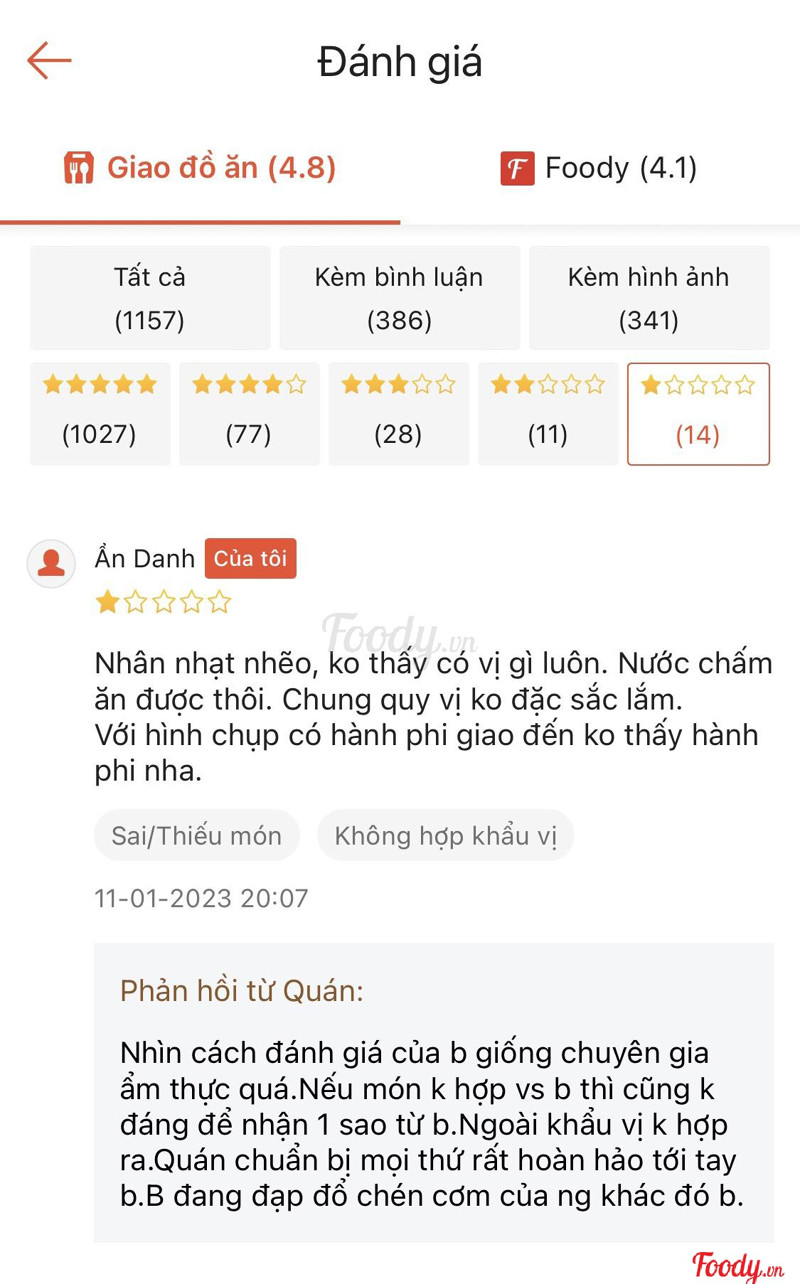Select the four-star filter (77)

pyautogui.click(x=249, y=414)
